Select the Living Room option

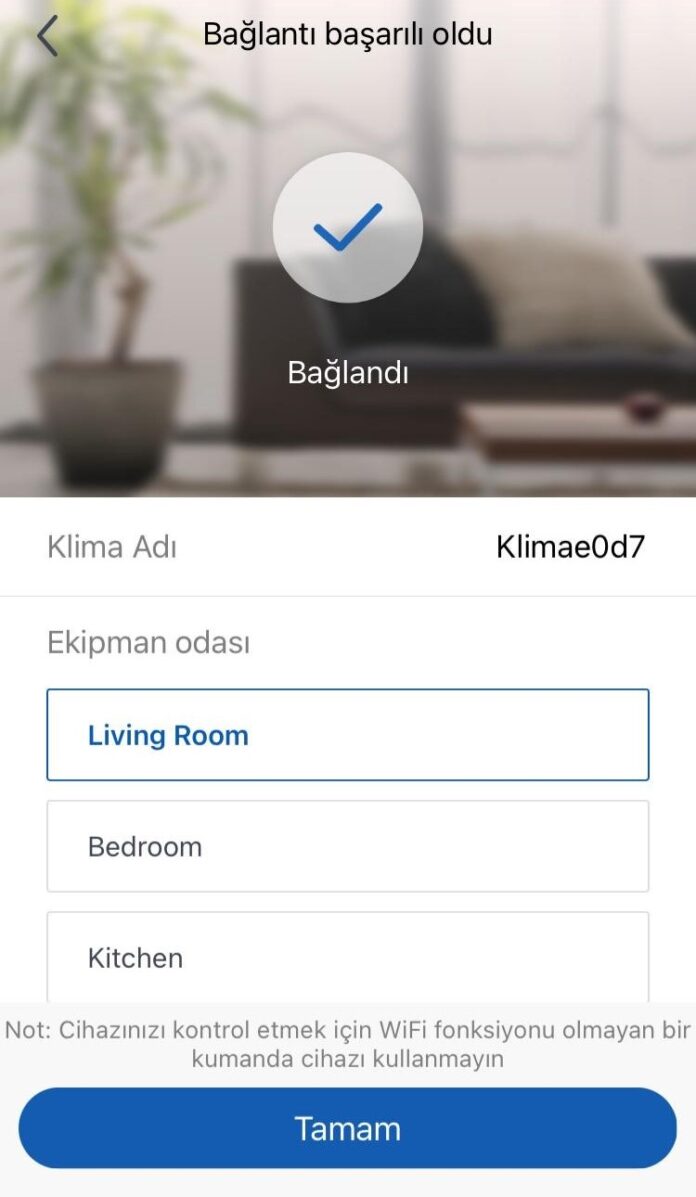point(348,735)
